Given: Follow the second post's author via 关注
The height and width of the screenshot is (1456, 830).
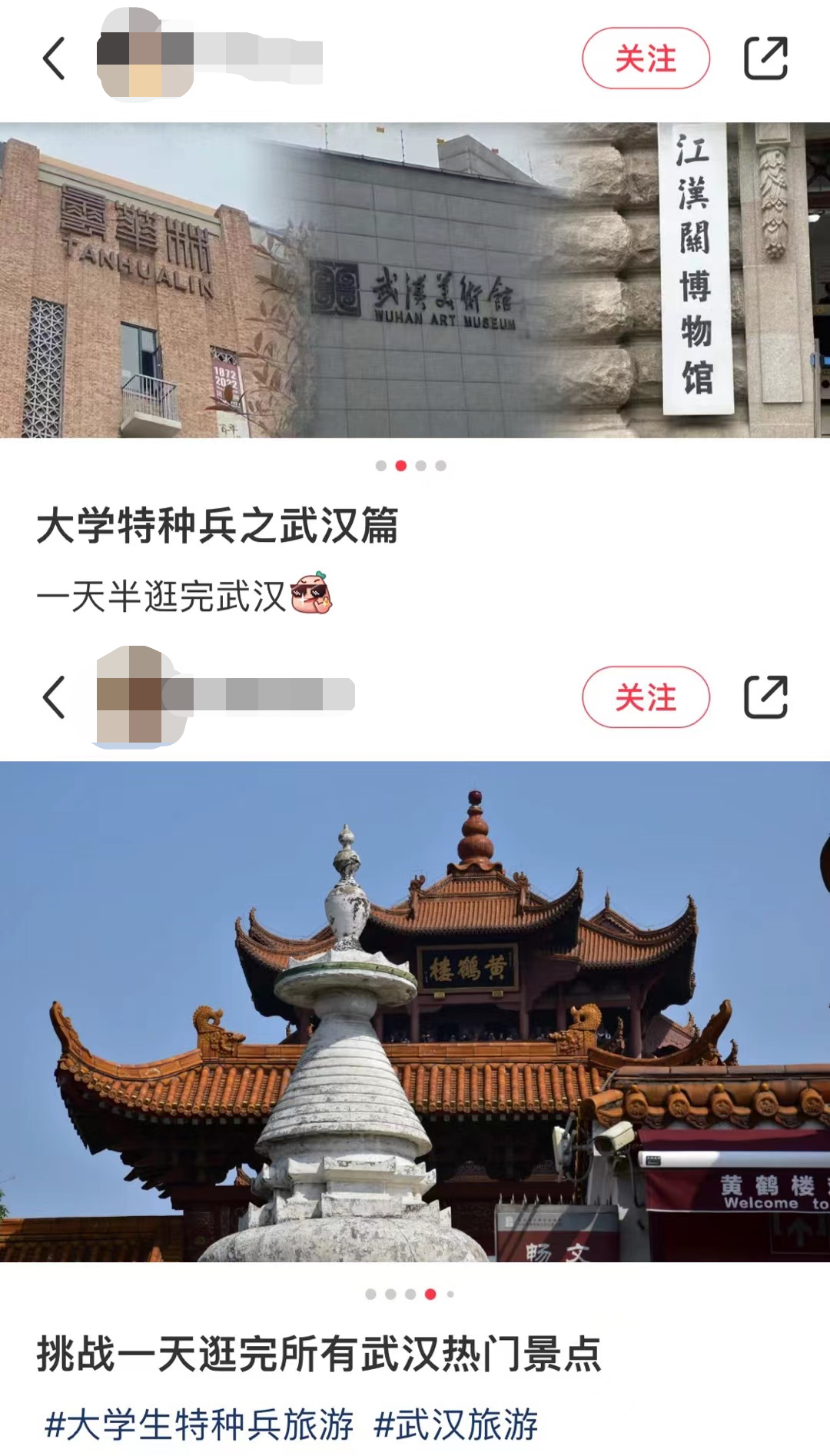Looking at the screenshot, I should pyautogui.click(x=646, y=695).
